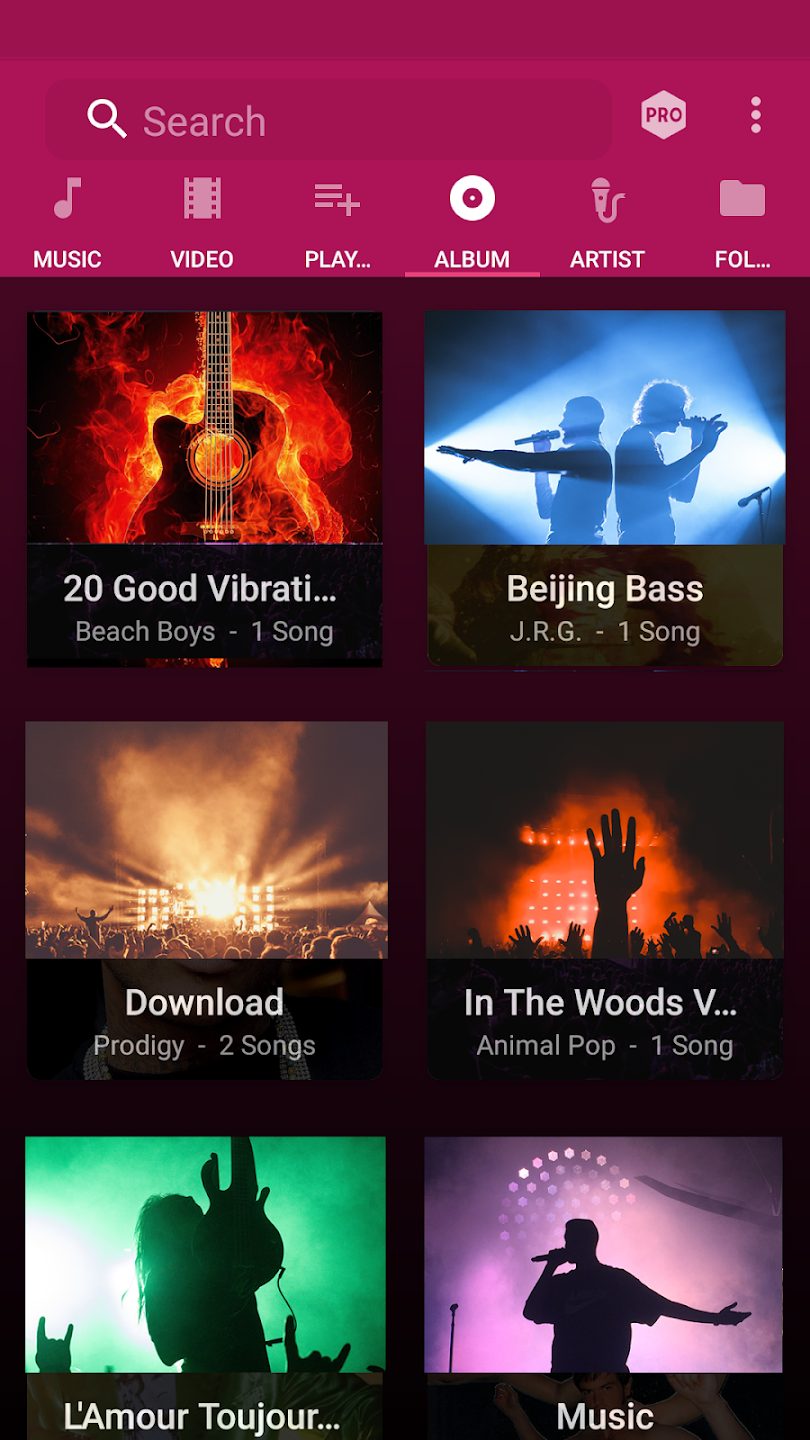Open the Download album by Prodigy

click(x=205, y=900)
